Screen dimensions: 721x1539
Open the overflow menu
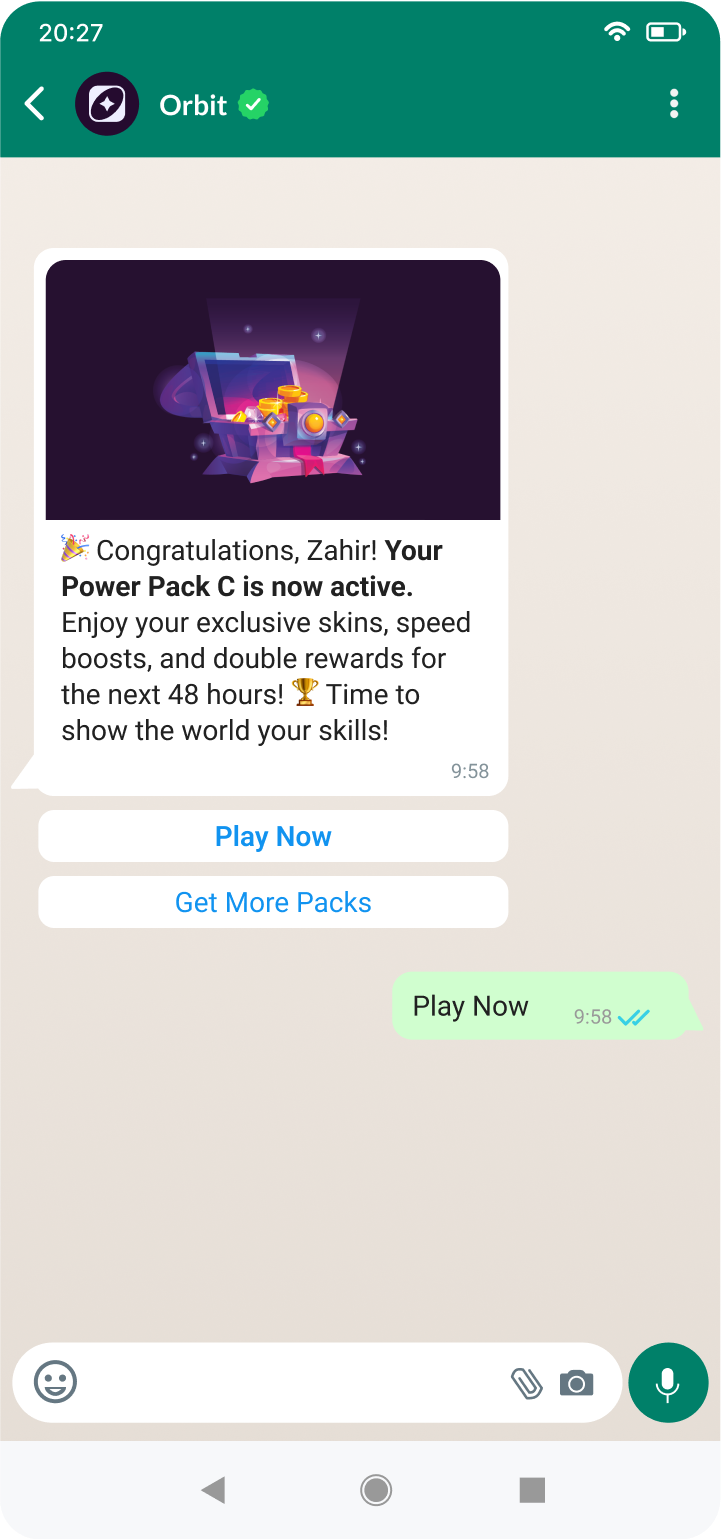pyautogui.click(x=674, y=104)
